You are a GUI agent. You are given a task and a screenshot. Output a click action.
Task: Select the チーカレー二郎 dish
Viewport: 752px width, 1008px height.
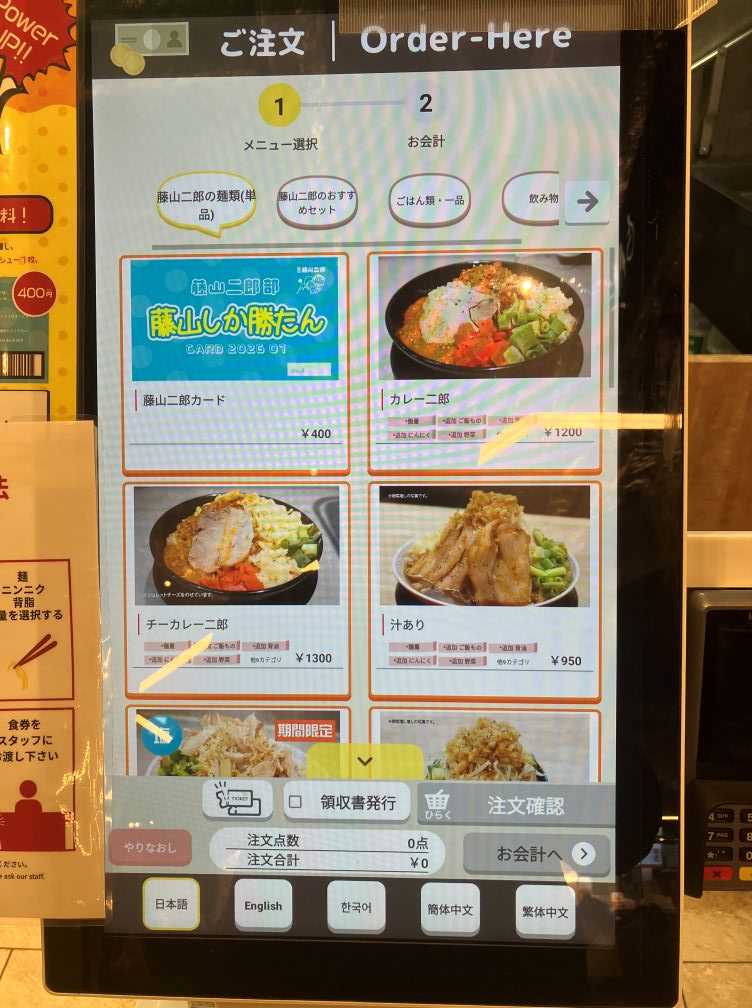237,589
